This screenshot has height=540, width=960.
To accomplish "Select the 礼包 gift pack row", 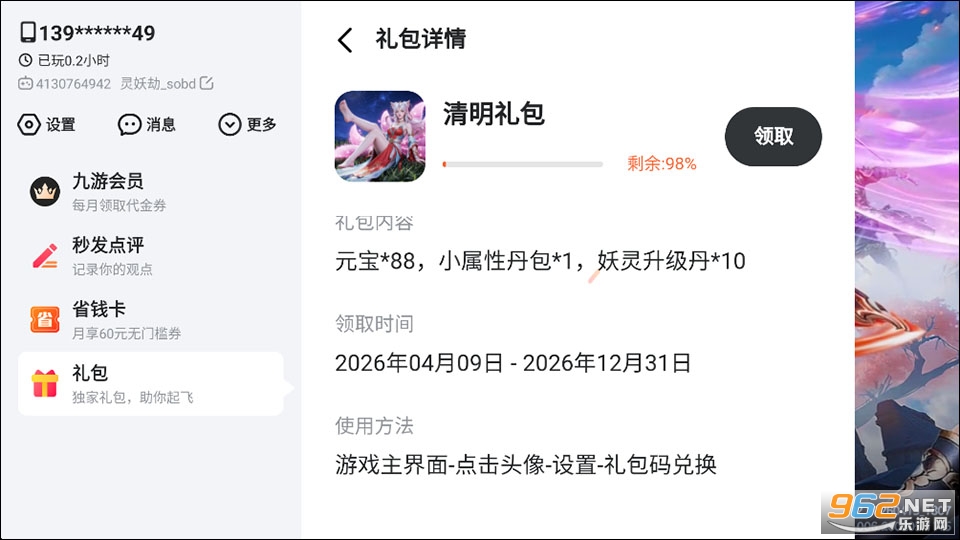I will [151, 384].
